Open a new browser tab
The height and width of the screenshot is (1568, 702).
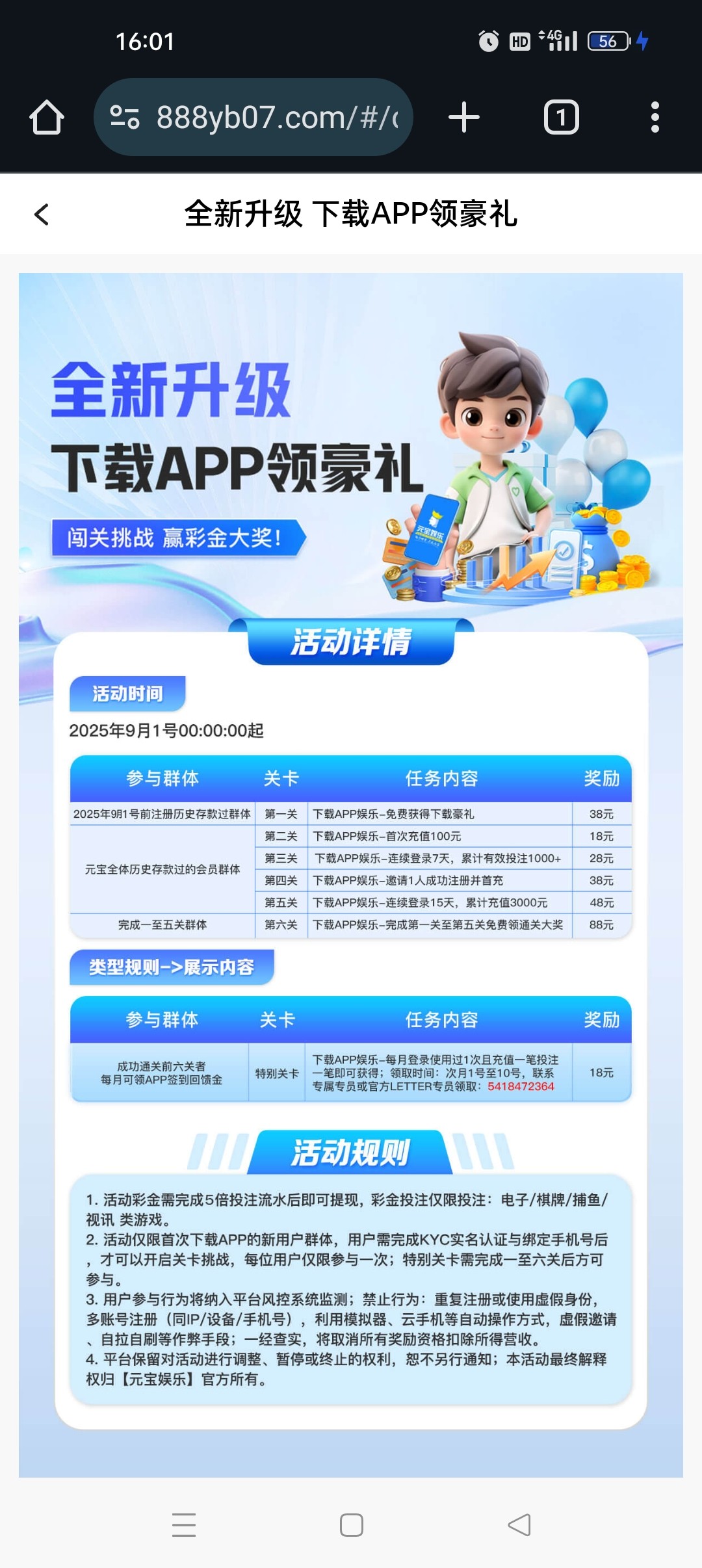[x=464, y=118]
